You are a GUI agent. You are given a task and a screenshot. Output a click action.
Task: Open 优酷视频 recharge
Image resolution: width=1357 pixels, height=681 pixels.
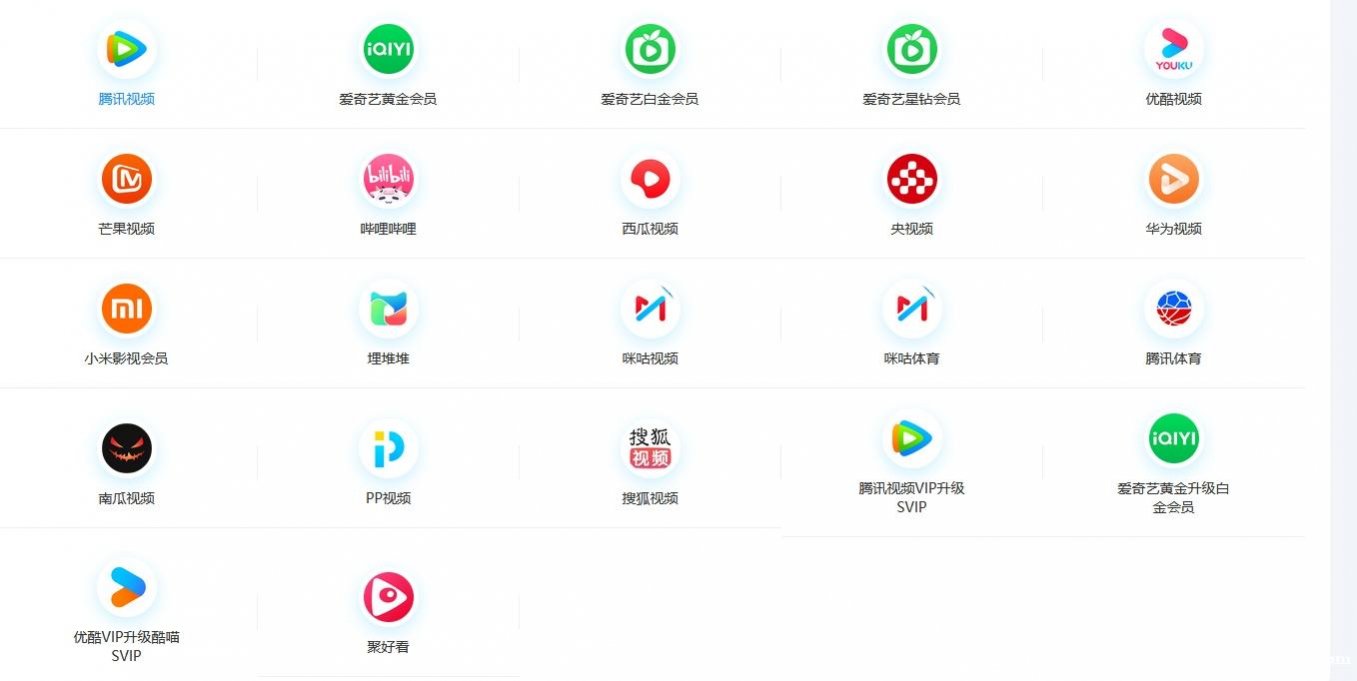(1174, 50)
